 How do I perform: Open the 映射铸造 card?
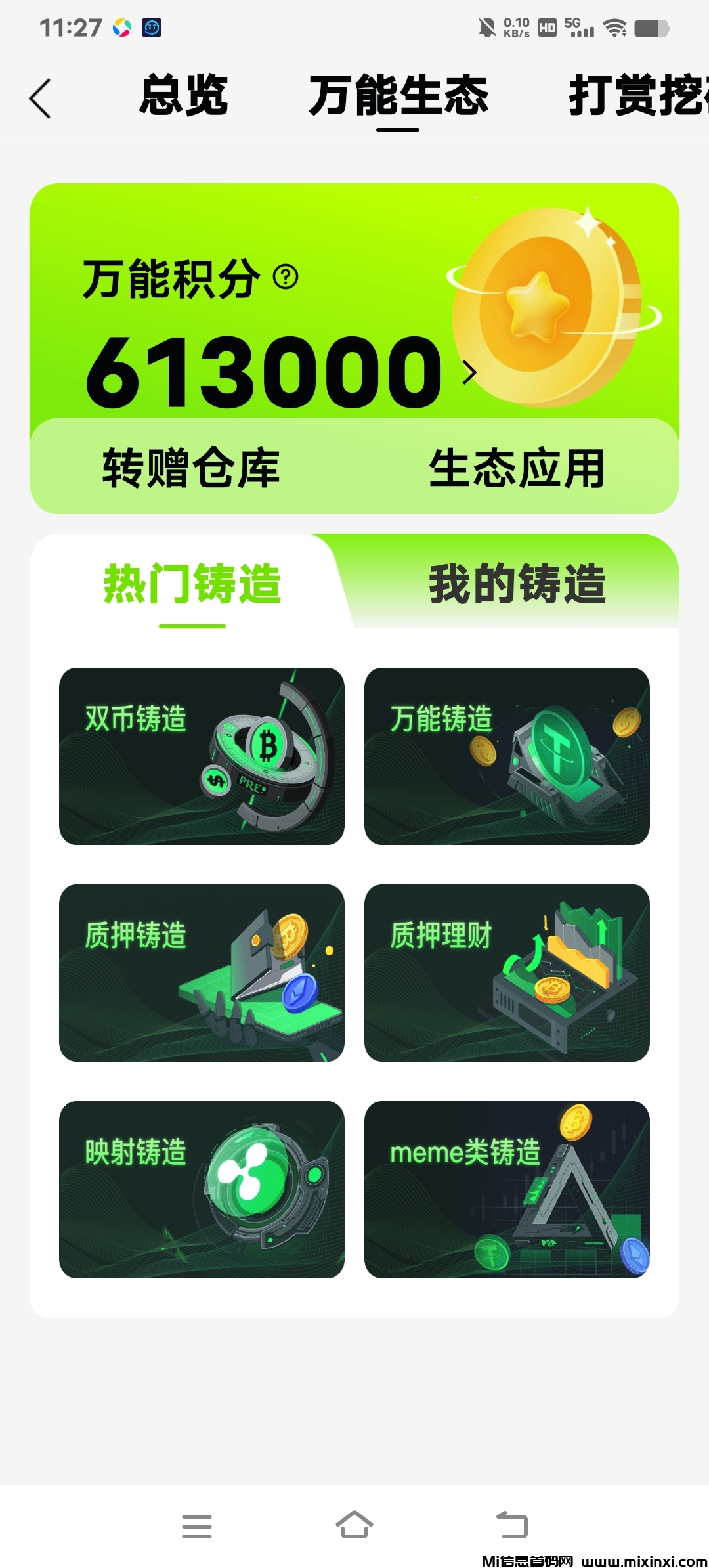pos(202,1190)
